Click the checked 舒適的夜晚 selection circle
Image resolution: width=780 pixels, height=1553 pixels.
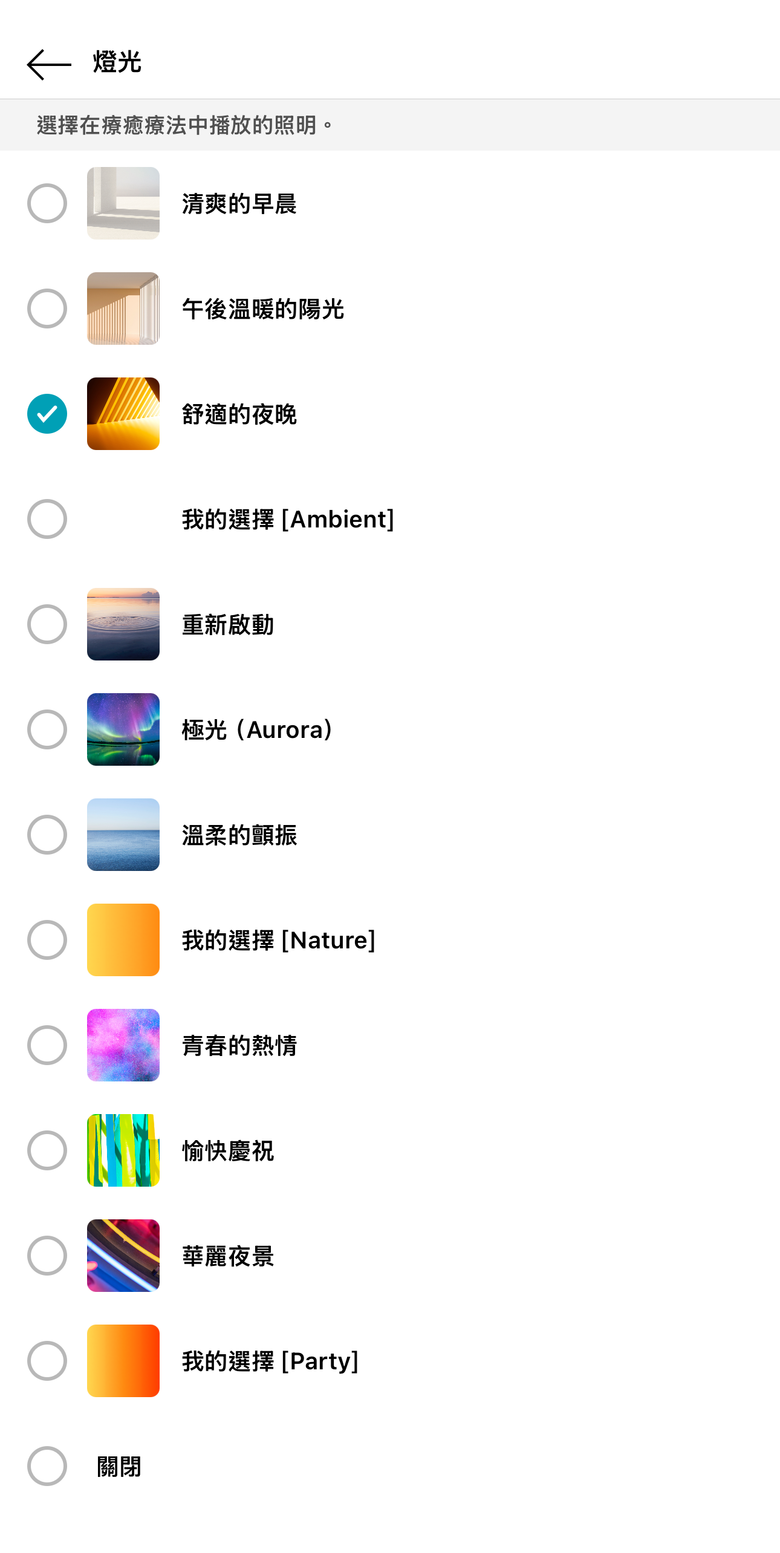47,413
